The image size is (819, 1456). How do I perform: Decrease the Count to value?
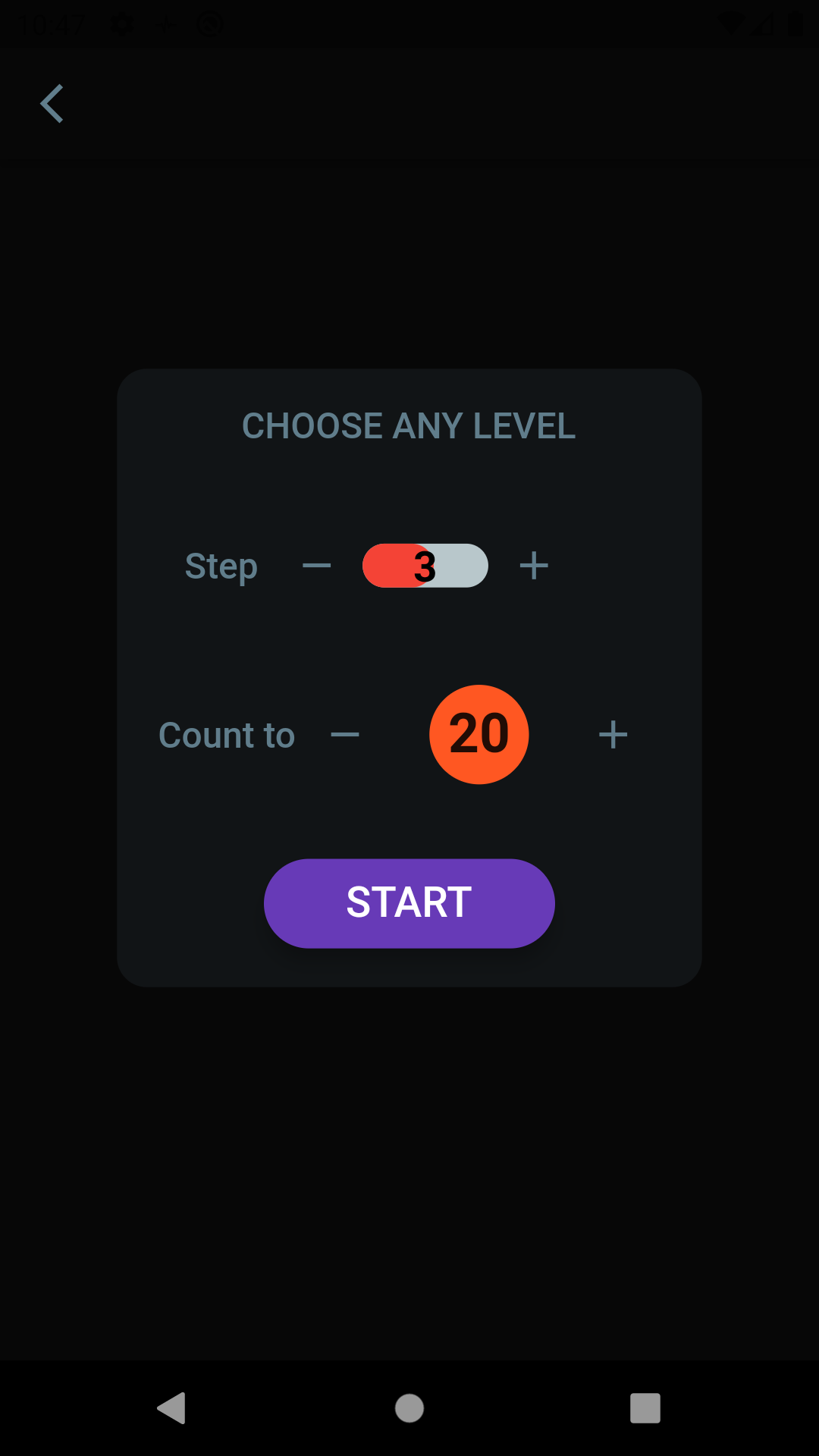[345, 735]
